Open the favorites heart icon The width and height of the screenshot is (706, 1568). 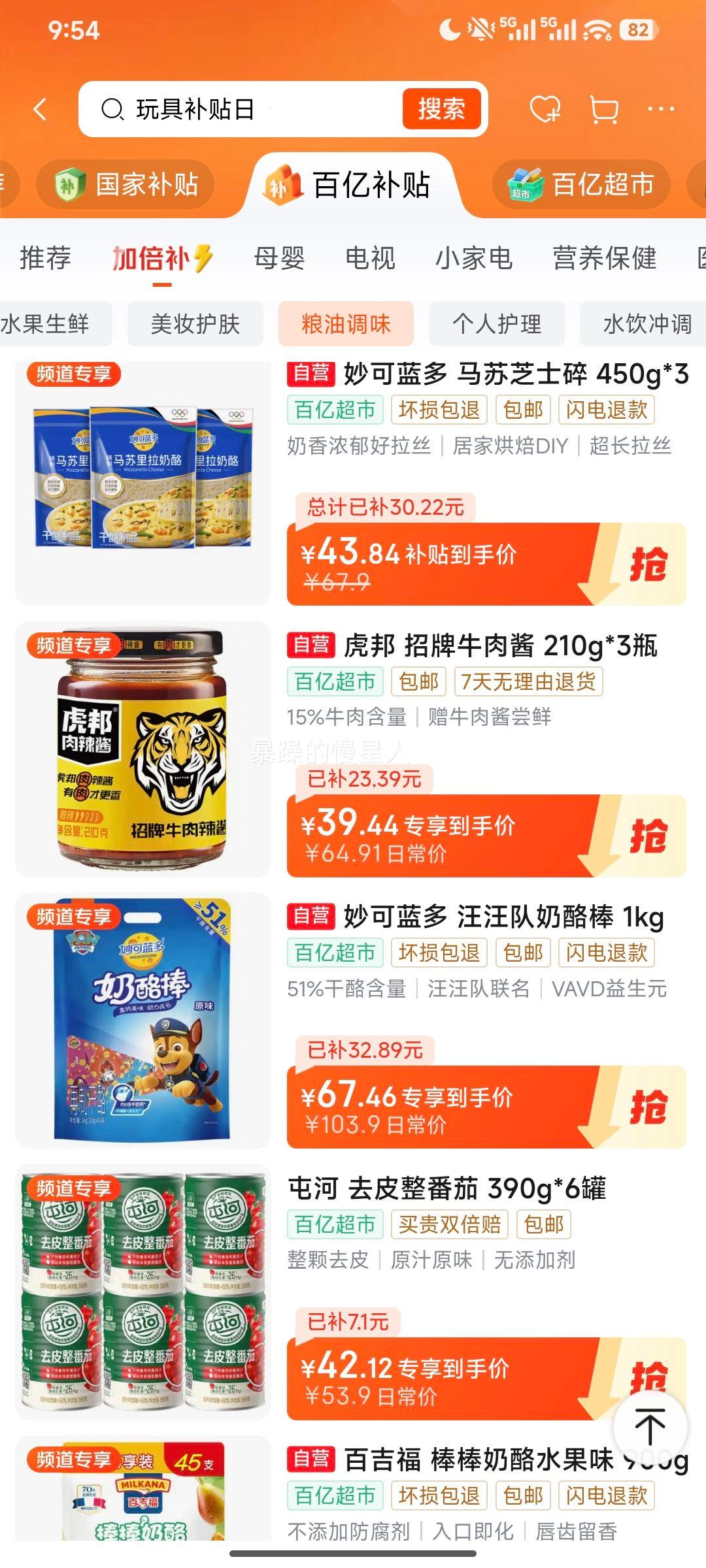pos(546,110)
